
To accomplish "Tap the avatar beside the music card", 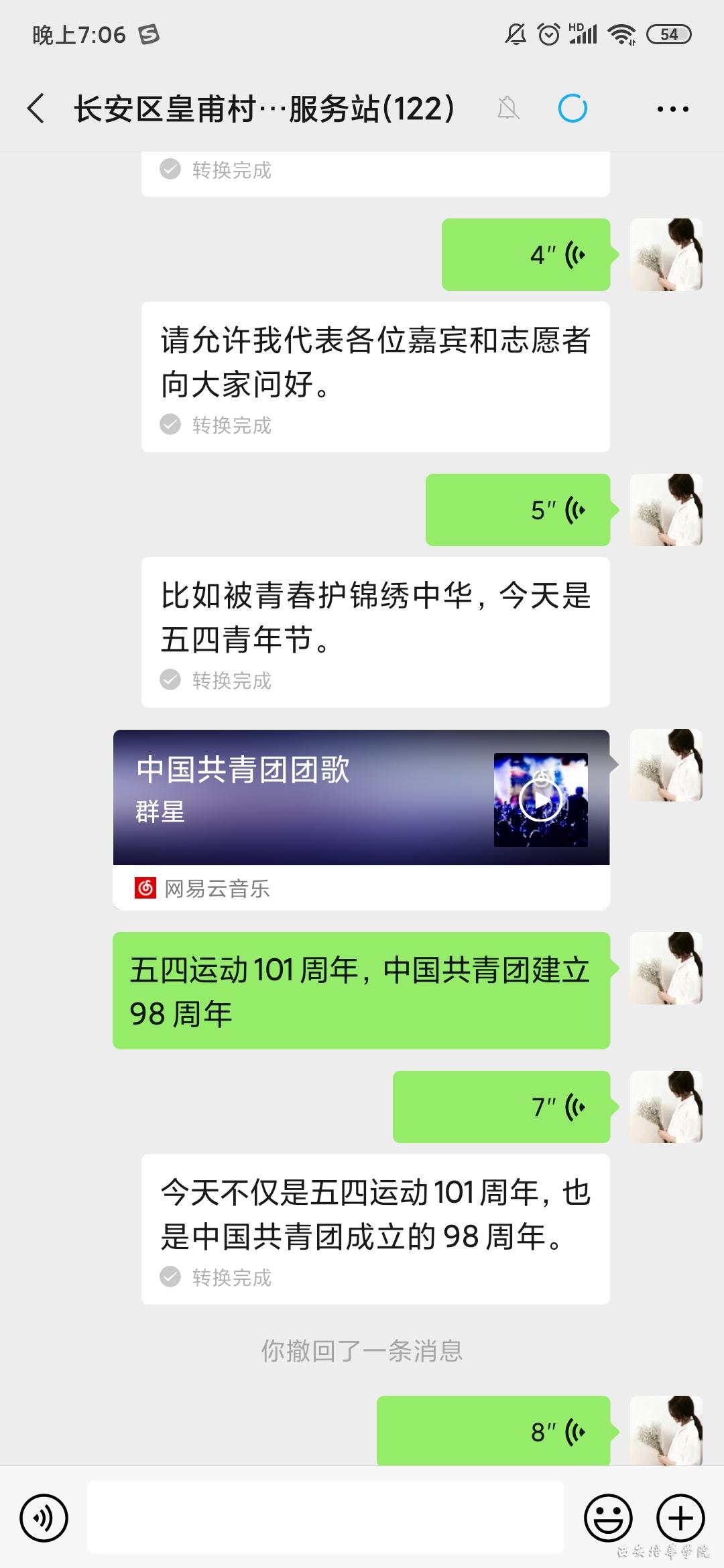I will pos(666,765).
